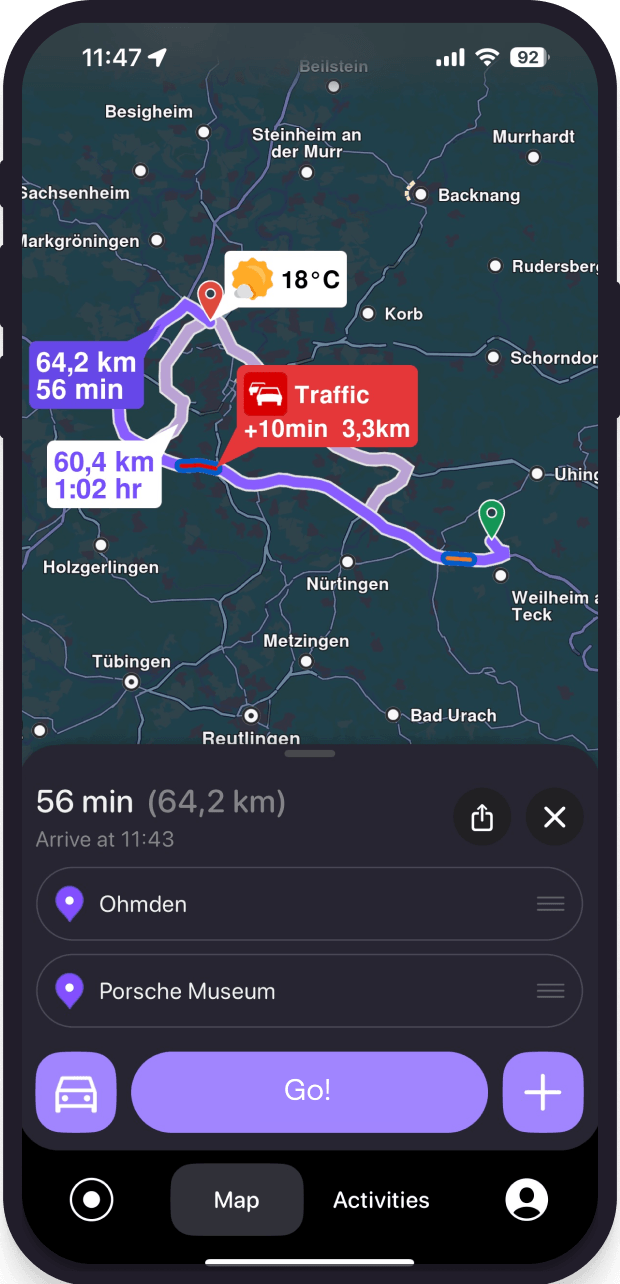The width and height of the screenshot is (620, 1284).
Task: Open the 18°C weather info
Action: [x=287, y=279]
